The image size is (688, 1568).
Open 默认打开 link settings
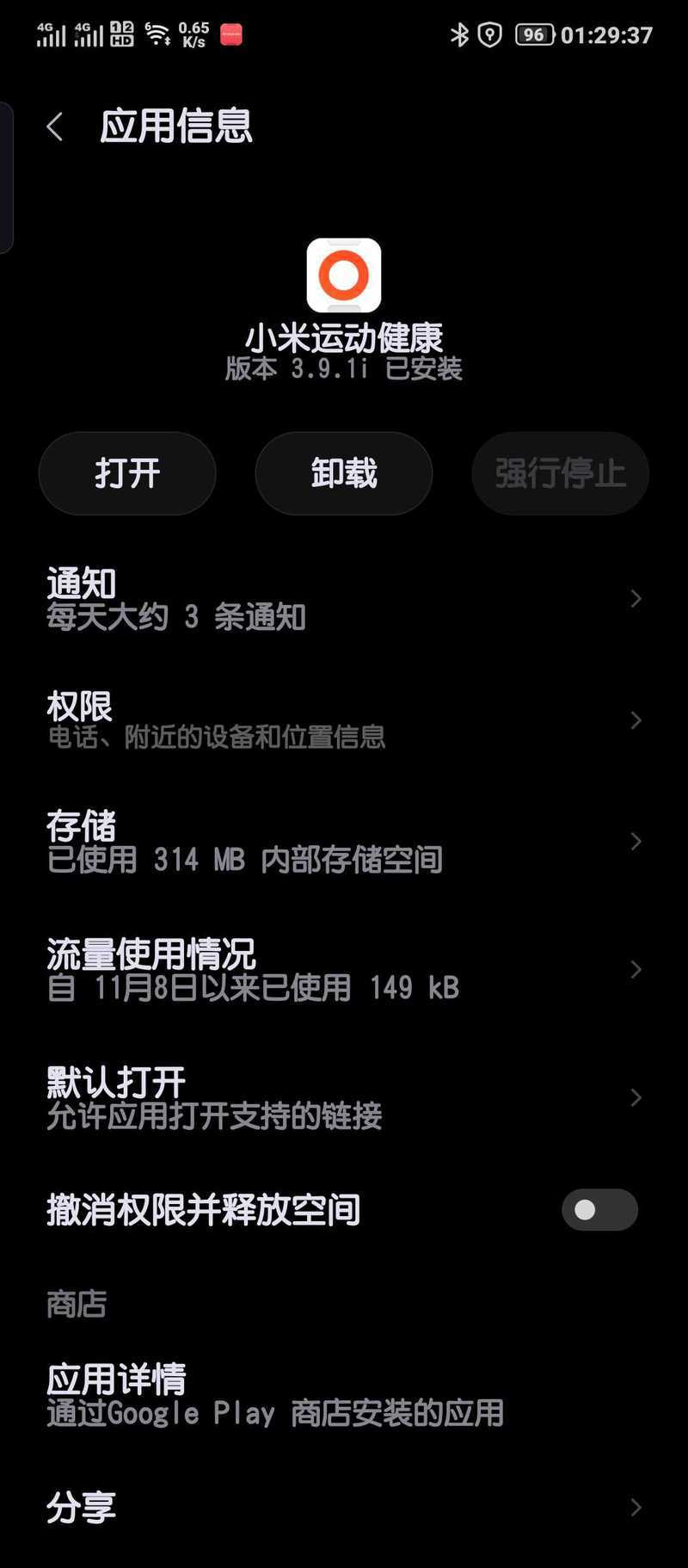344,1097
